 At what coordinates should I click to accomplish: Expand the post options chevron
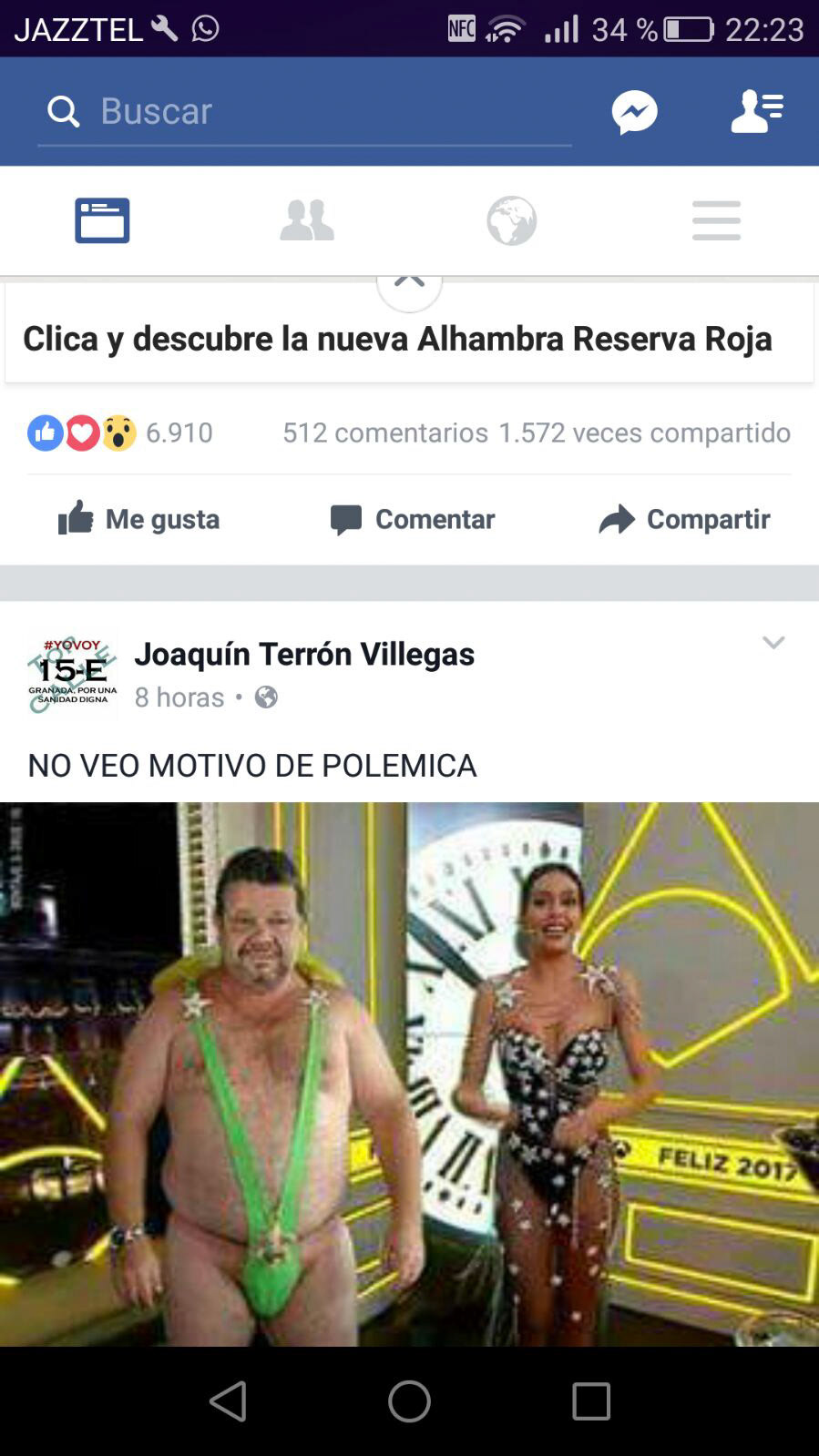773,643
